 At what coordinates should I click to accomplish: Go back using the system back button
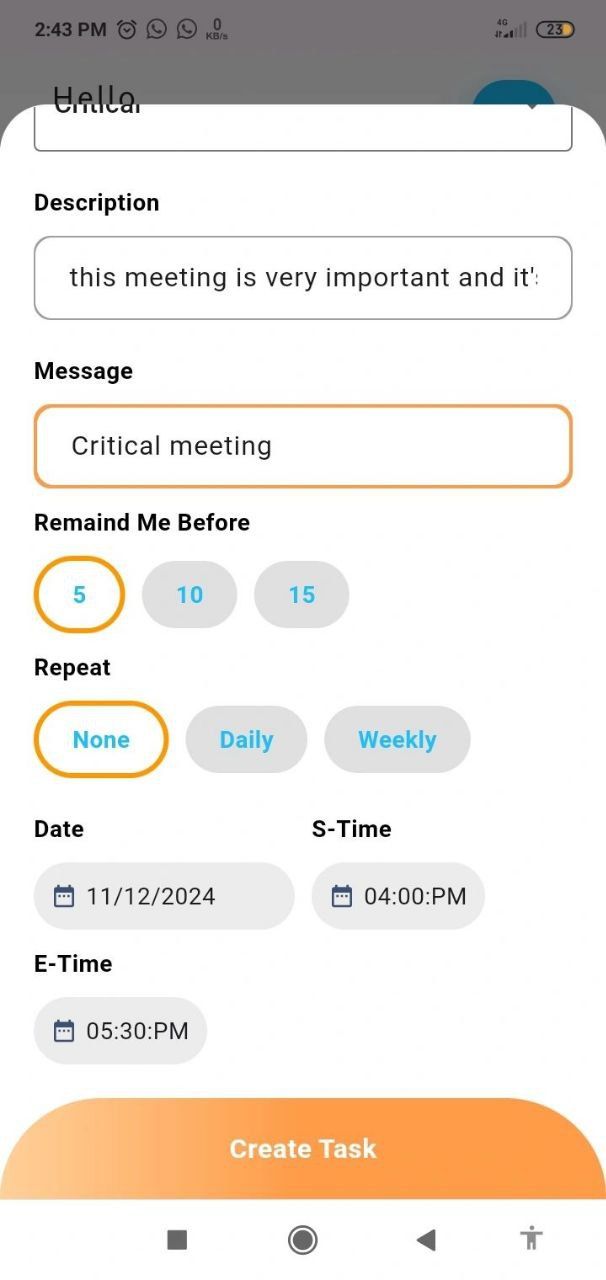[x=426, y=1240]
